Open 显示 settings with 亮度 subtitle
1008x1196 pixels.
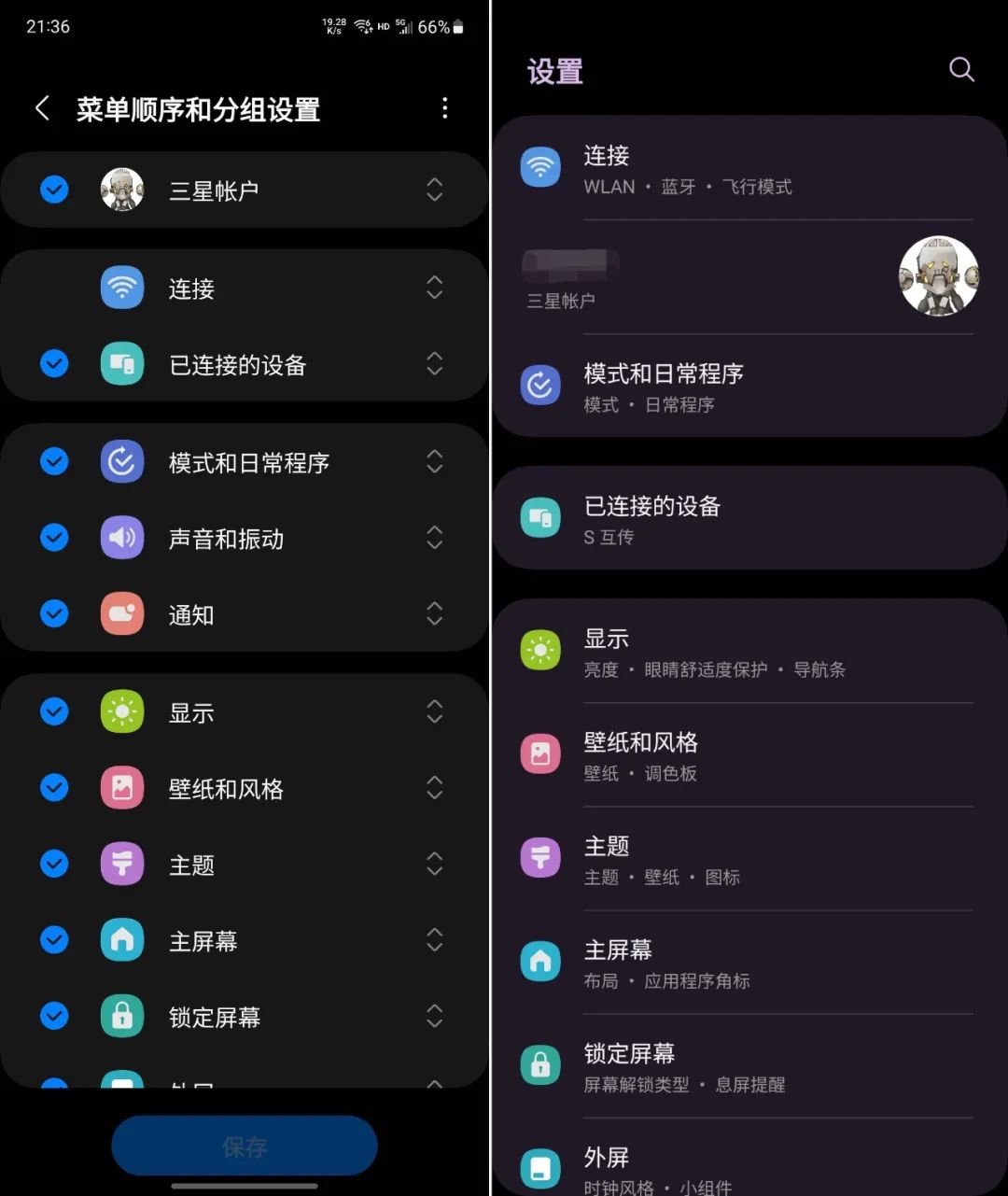747,652
